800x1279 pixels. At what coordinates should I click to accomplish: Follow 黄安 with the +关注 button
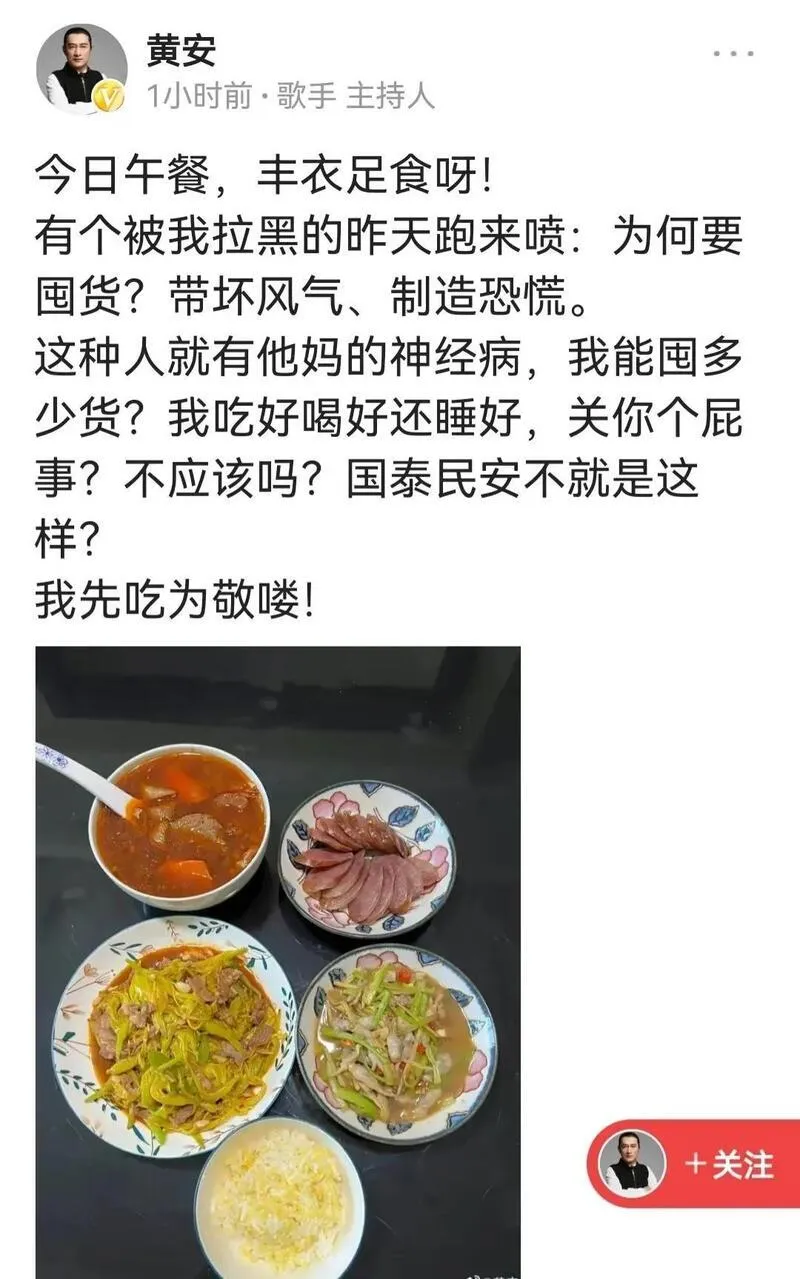point(729,1164)
